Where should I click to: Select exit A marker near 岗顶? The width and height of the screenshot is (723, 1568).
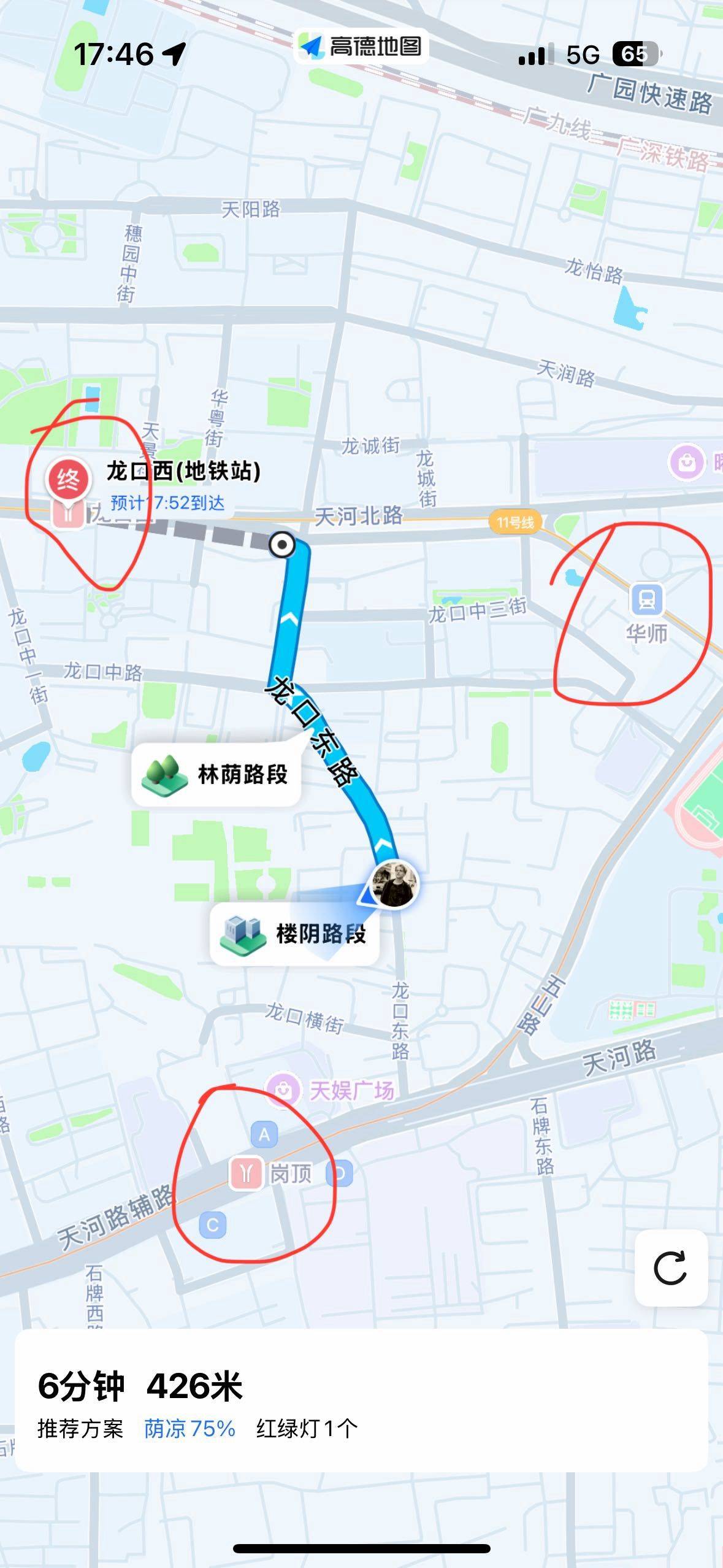[x=264, y=1135]
